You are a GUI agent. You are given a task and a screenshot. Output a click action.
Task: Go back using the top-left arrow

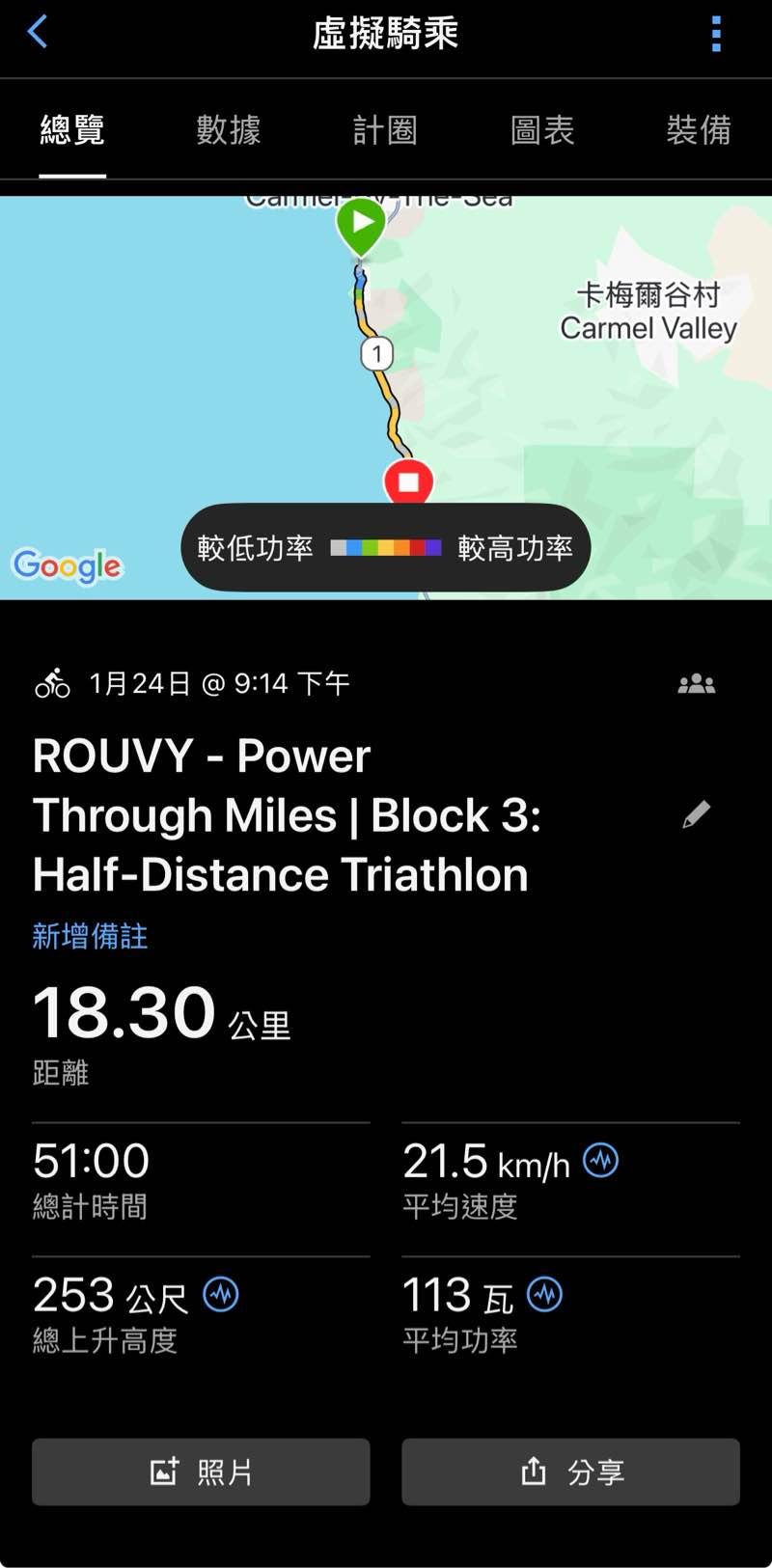[x=38, y=33]
